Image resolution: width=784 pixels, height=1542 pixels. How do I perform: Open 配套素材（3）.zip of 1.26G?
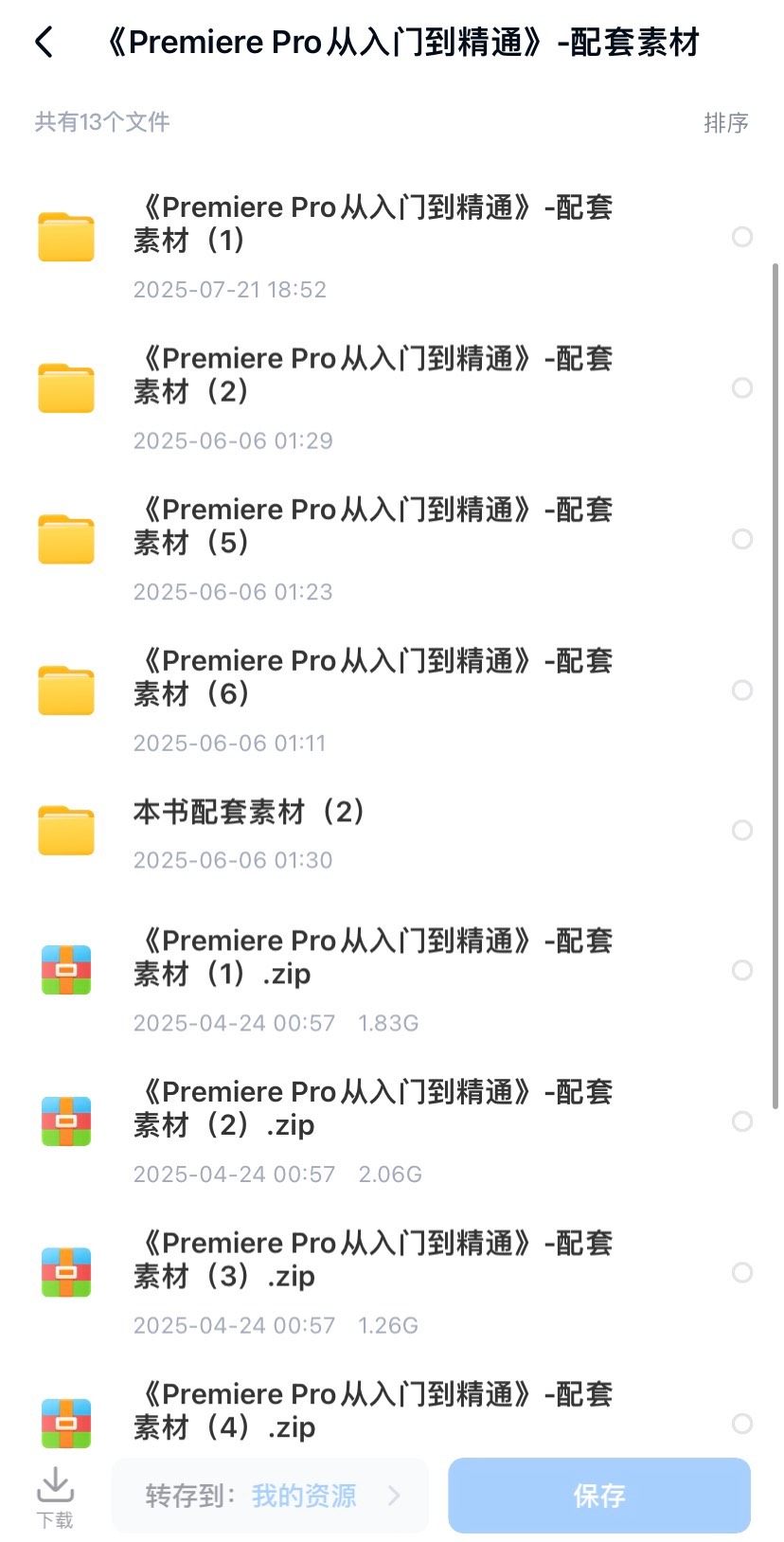point(373,1260)
